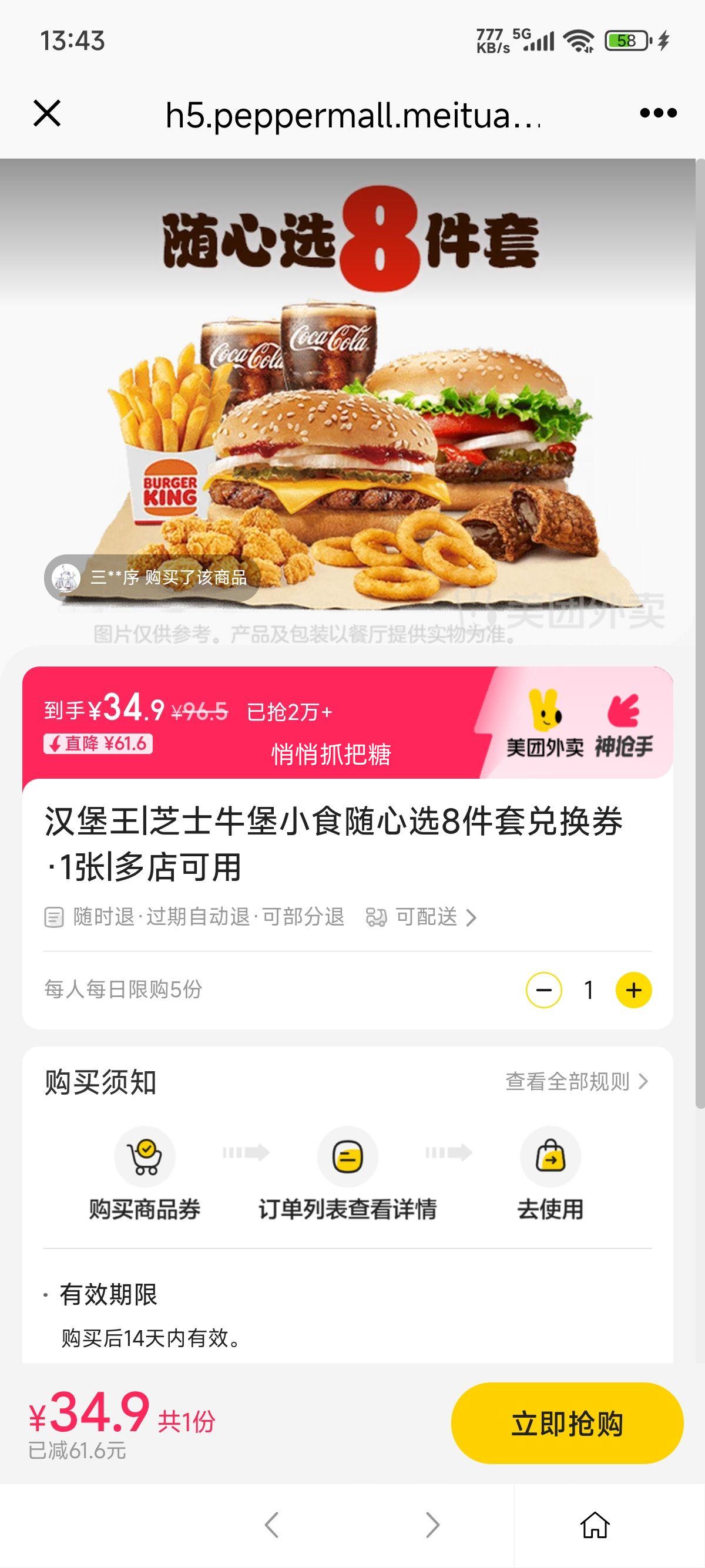The width and height of the screenshot is (705, 1568).
Task: Go back with the browser back arrow
Action: pyautogui.click(x=271, y=1525)
